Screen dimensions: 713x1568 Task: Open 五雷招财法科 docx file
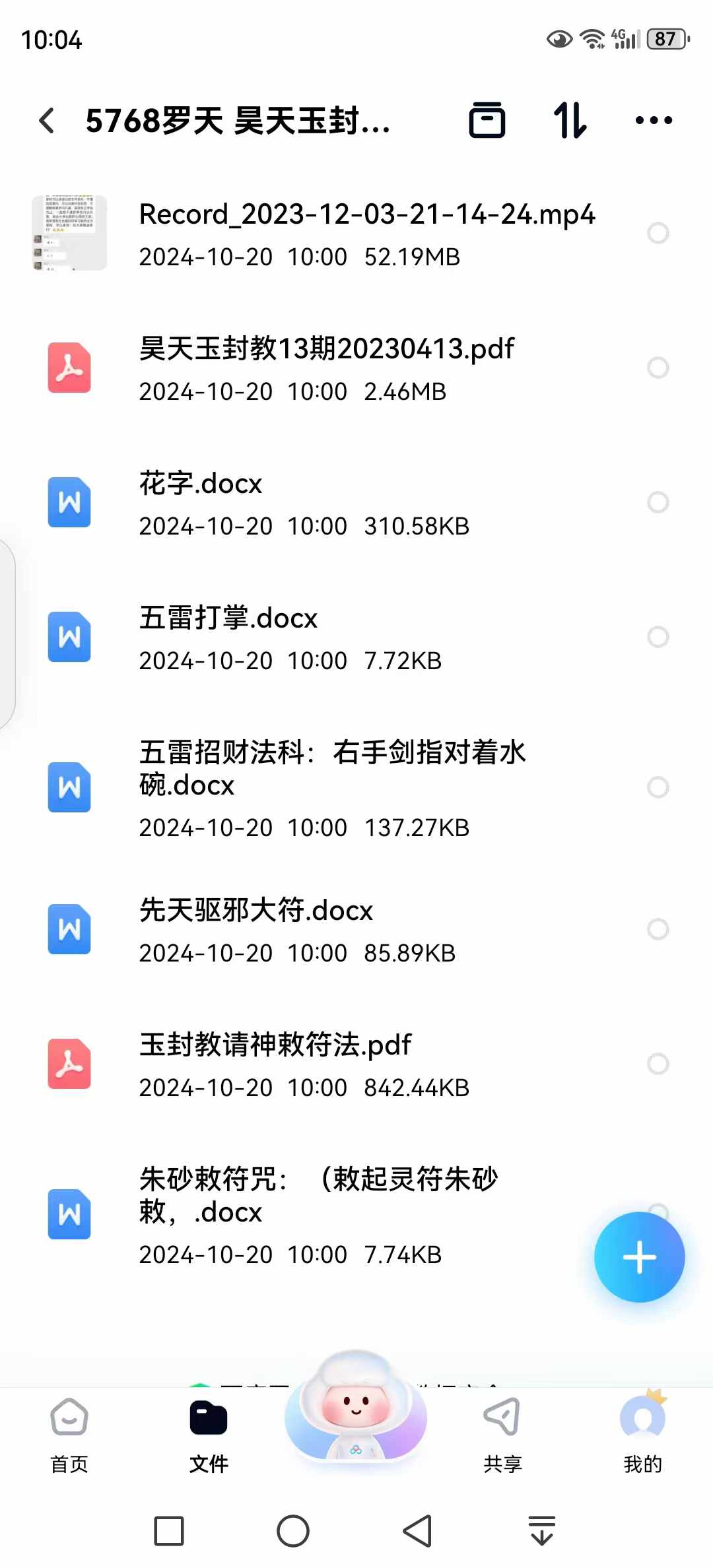[x=356, y=788]
